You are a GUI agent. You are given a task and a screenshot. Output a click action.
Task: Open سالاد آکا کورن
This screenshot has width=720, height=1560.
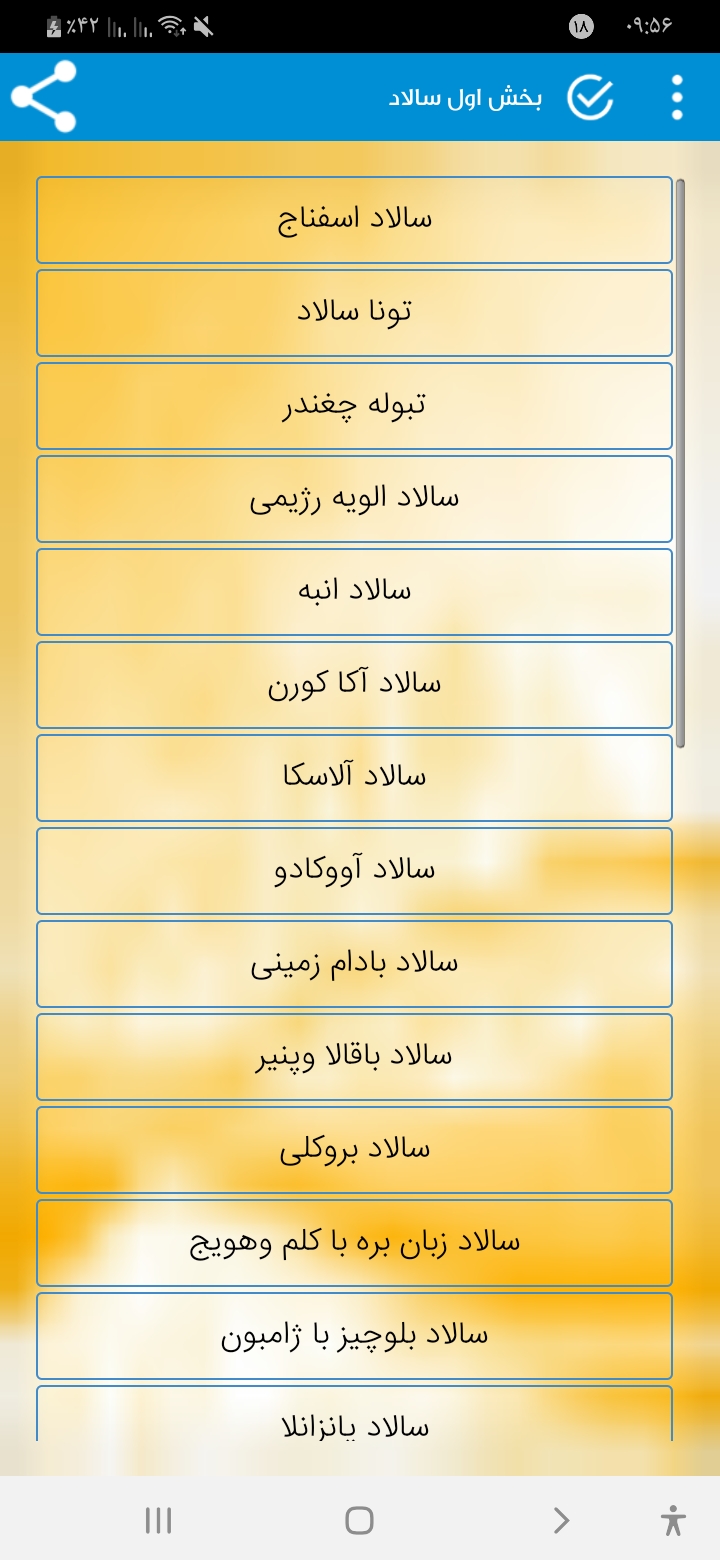pos(354,684)
